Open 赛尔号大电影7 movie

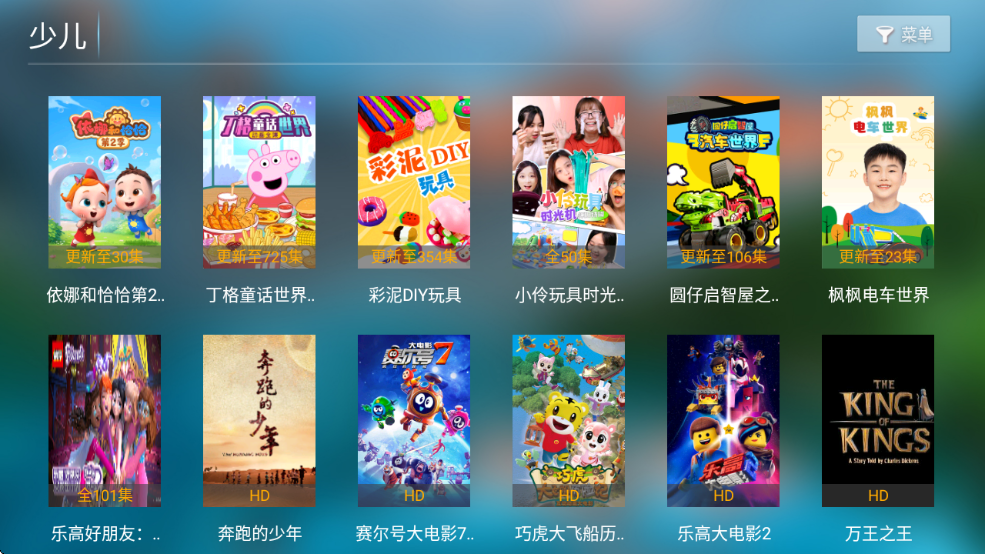click(414, 420)
